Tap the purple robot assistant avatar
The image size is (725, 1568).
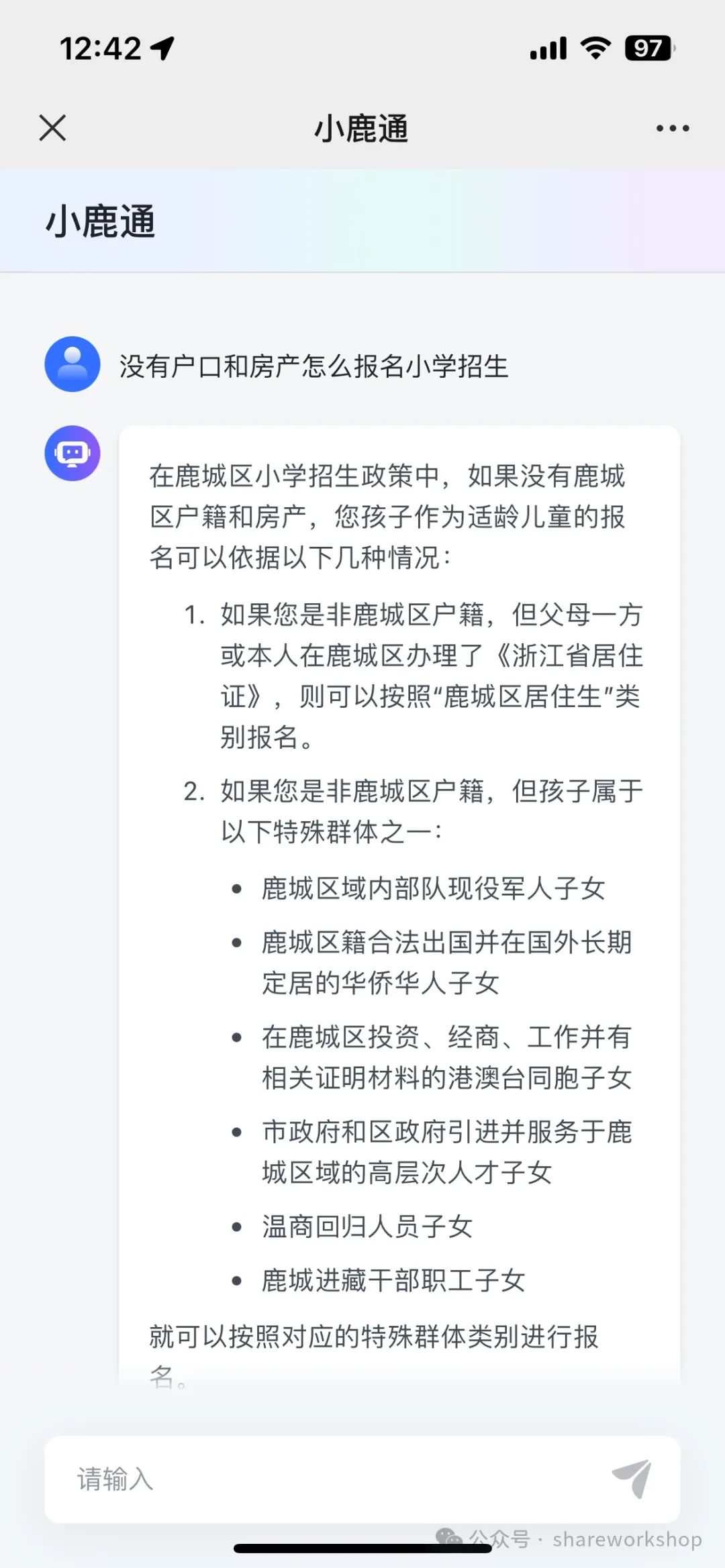[71, 454]
